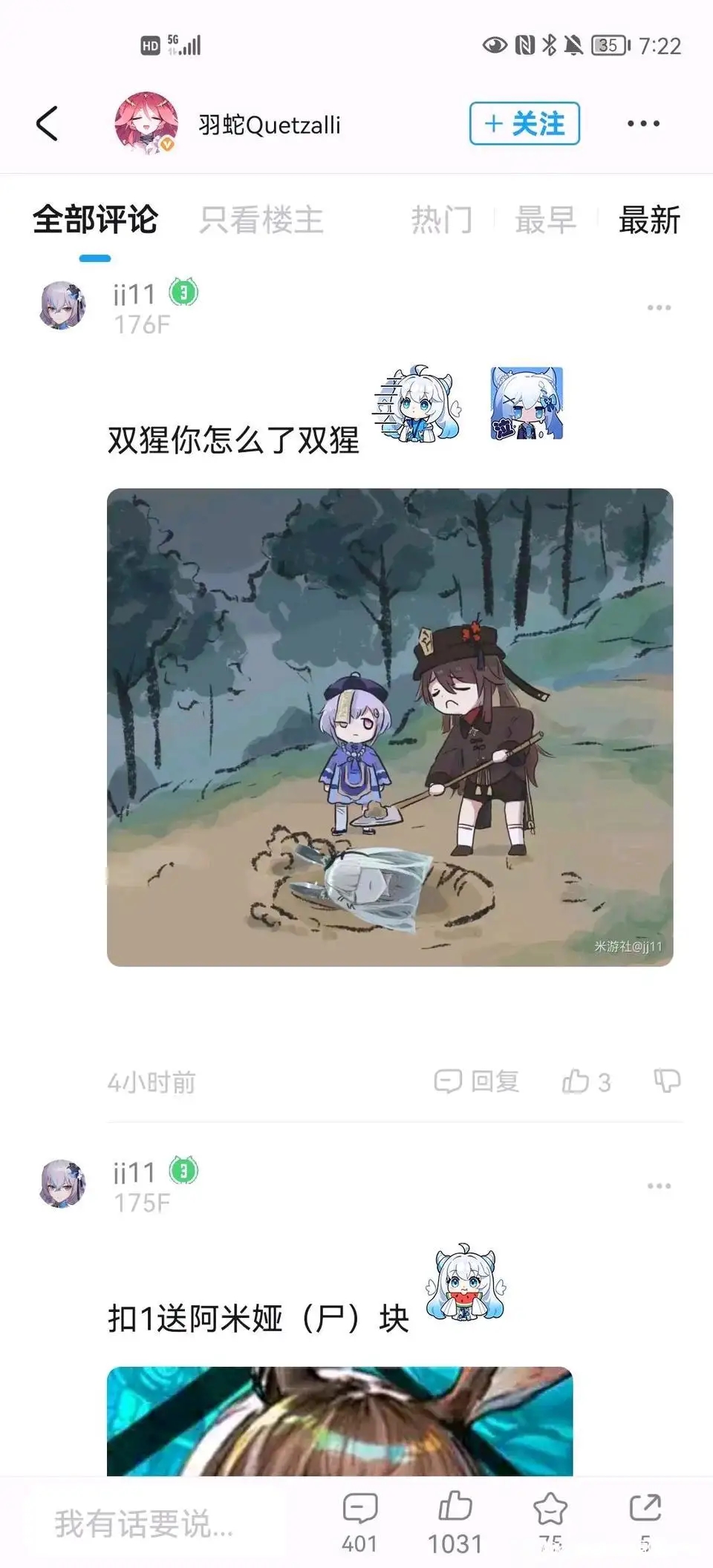
Task: Reply to the 176F comment via 回复
Action: pyautogui.click(x=477, y=1082)
